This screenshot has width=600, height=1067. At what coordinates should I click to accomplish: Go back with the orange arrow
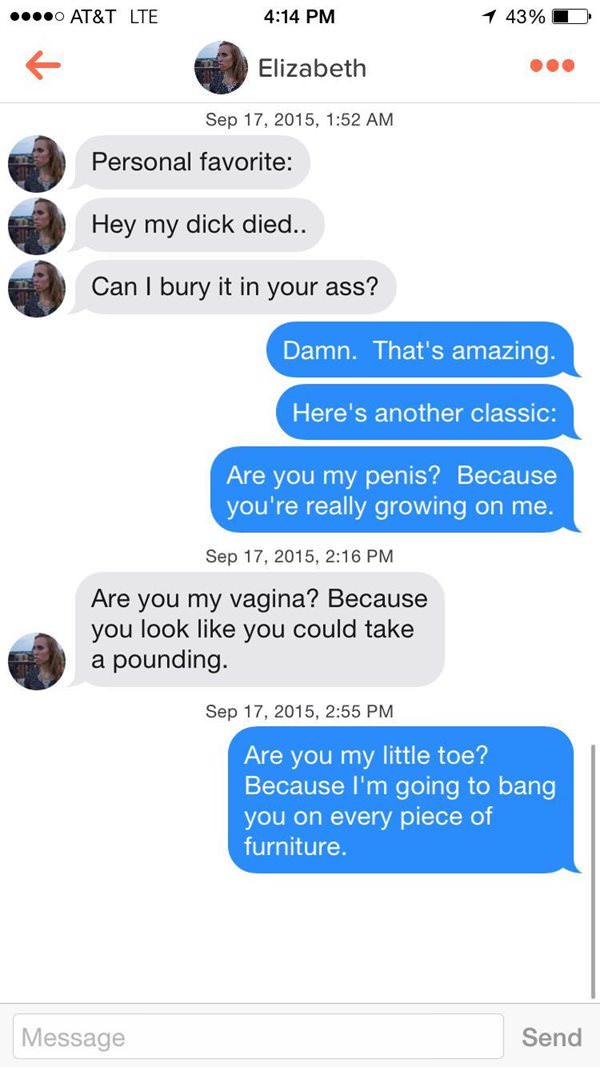click(x=43, y=66)
